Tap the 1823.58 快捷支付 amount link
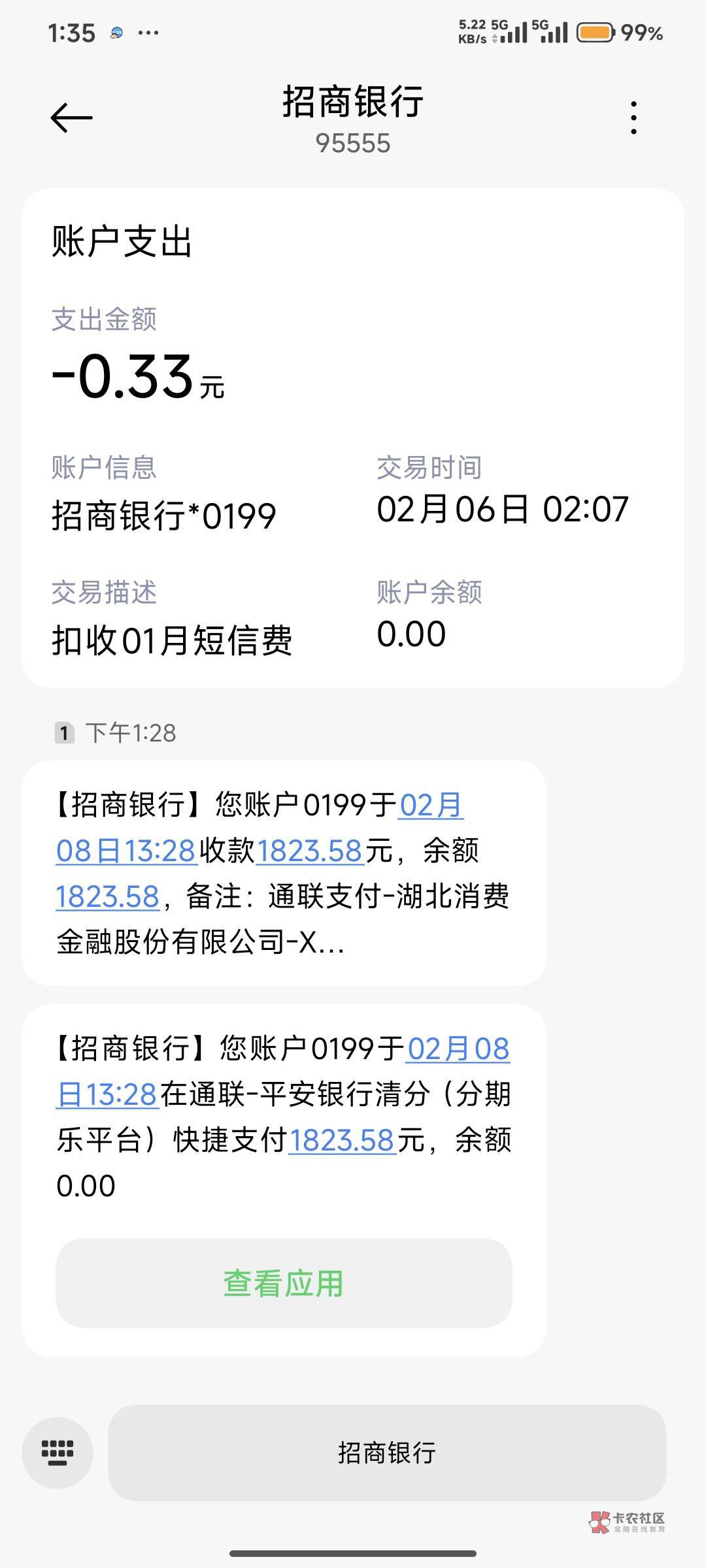 point(342,1140)
